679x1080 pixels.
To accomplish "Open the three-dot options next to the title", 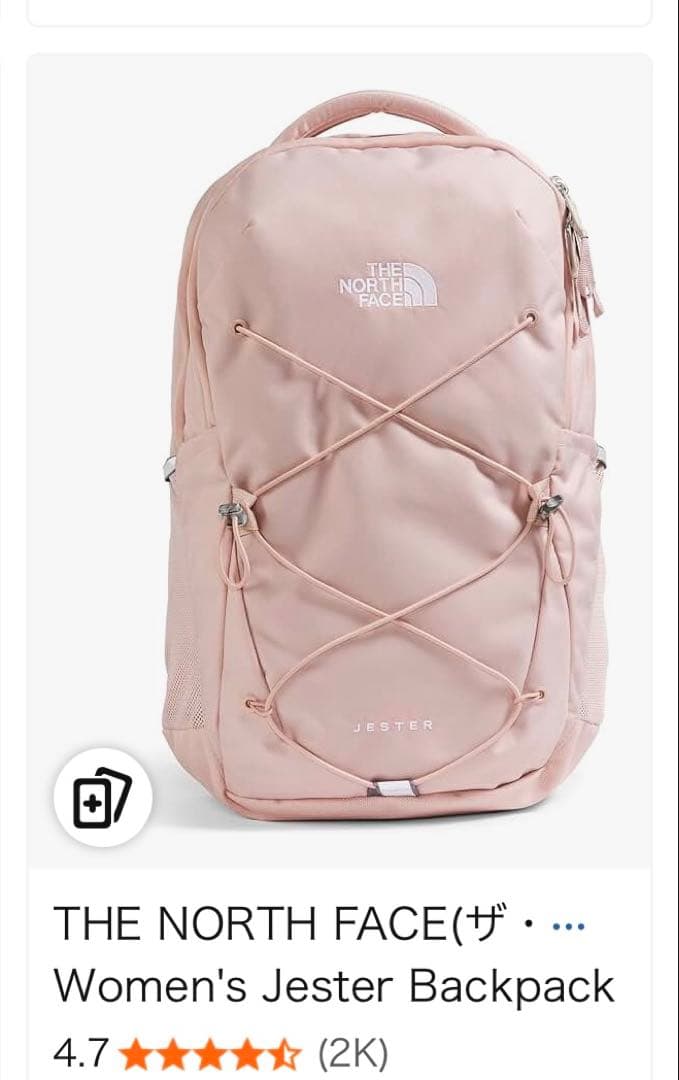I will coord(567,927).
